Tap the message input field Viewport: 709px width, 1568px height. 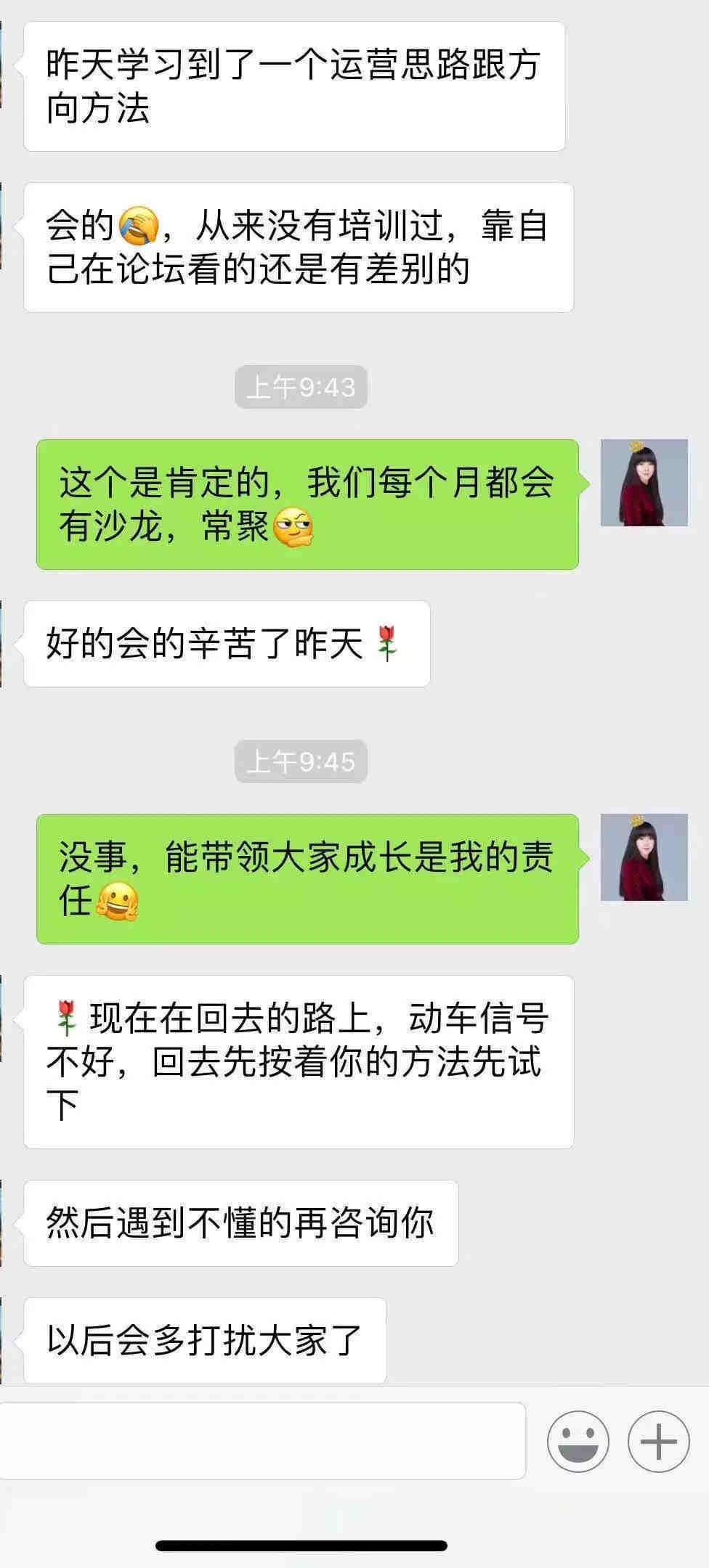(x=262, y=1442)
